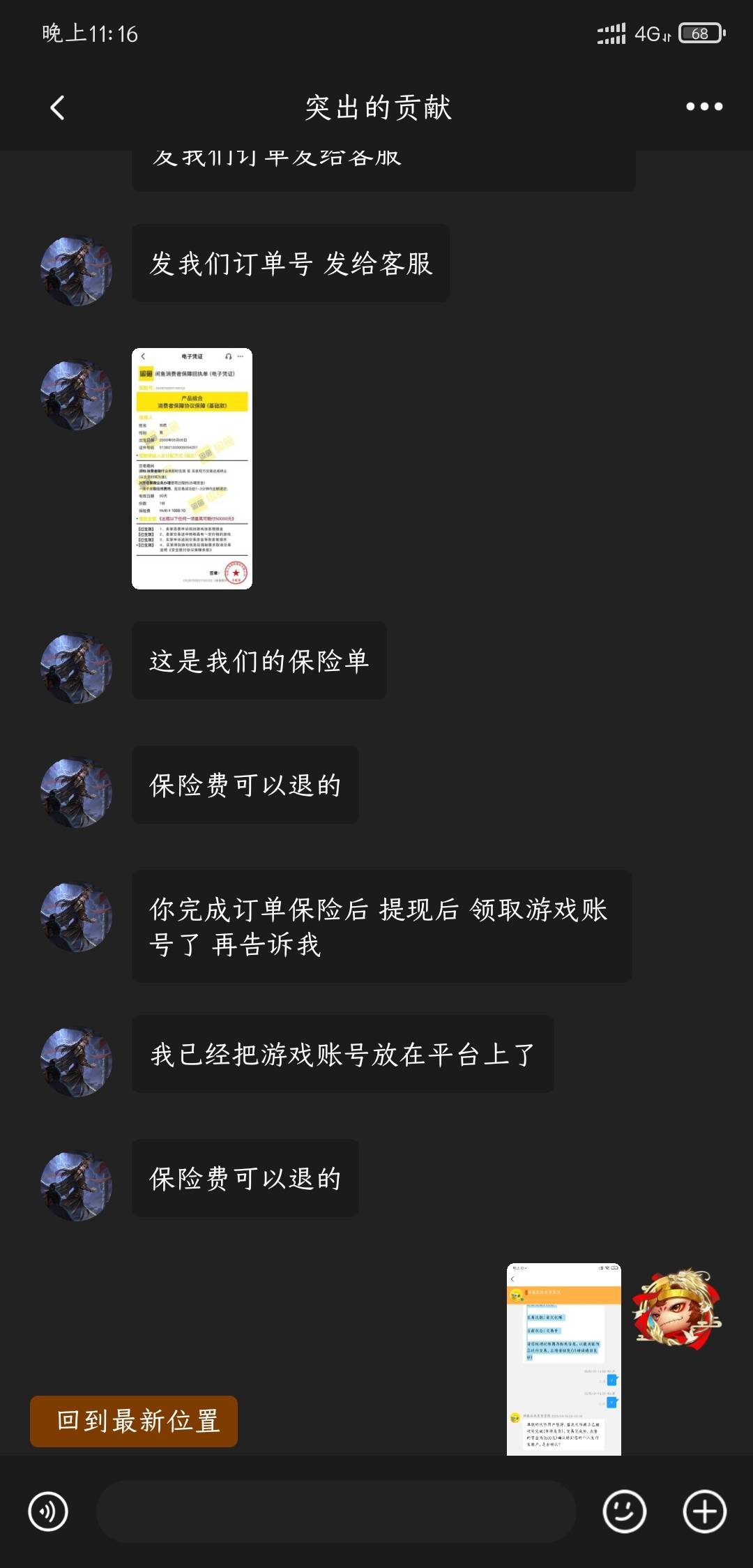Viewport: 753px width, 1568px height.
Task: Tap 回到最新位置 button
Action: [x=134, y=1421]
